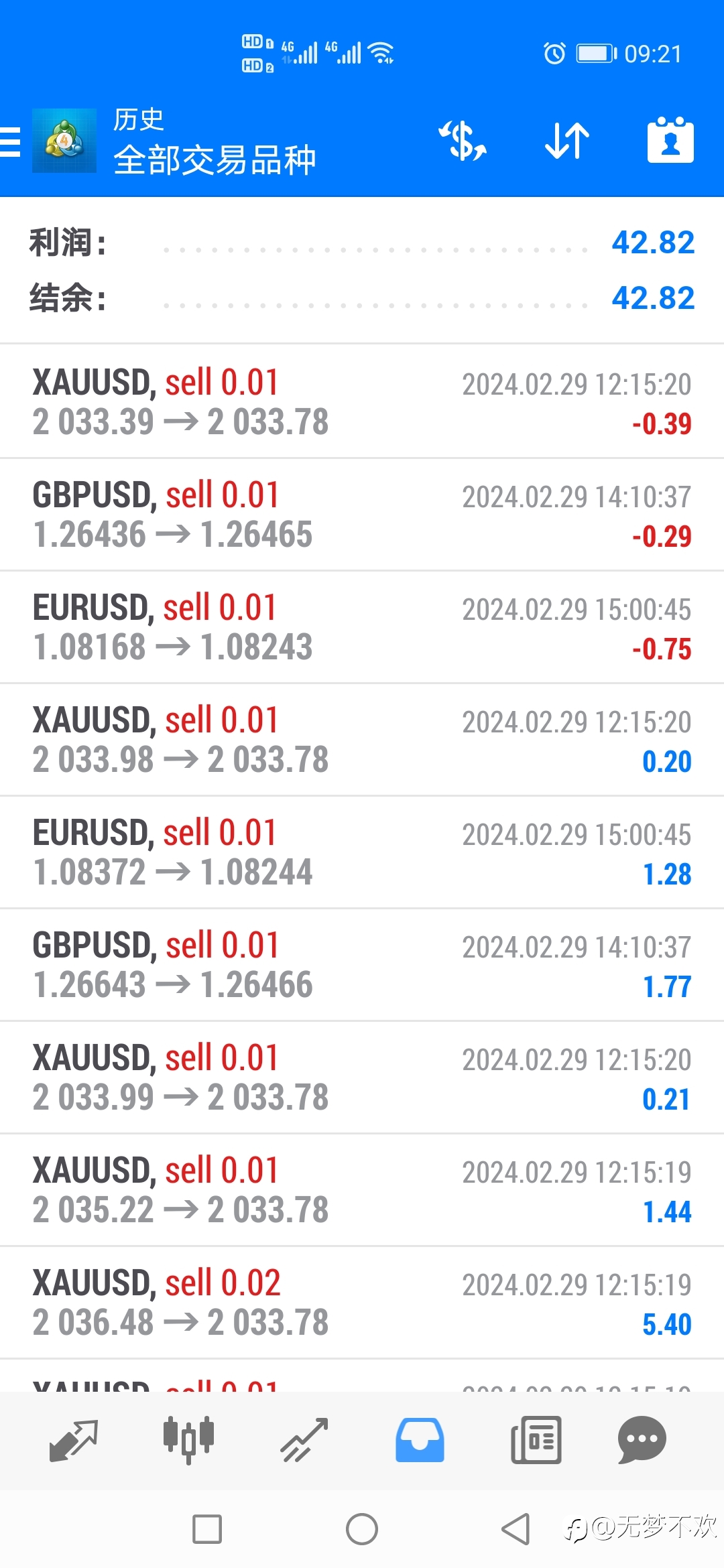
Task: Switch to the candlestick chart tab
Action: coord(188,1441)
